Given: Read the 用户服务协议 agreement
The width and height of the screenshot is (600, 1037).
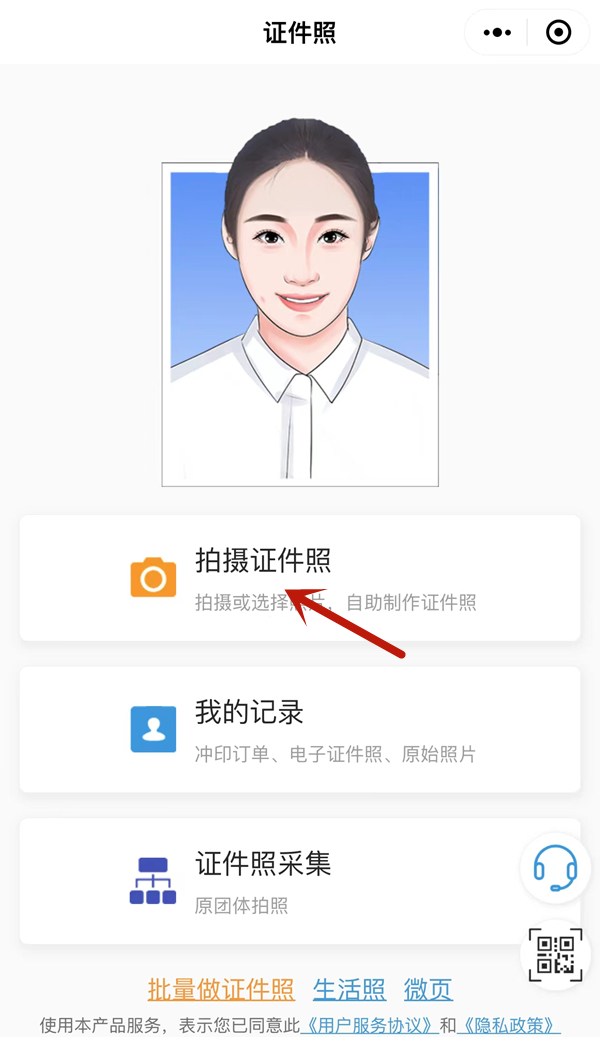Looking at the screenshot, I should pos(370,1025).
